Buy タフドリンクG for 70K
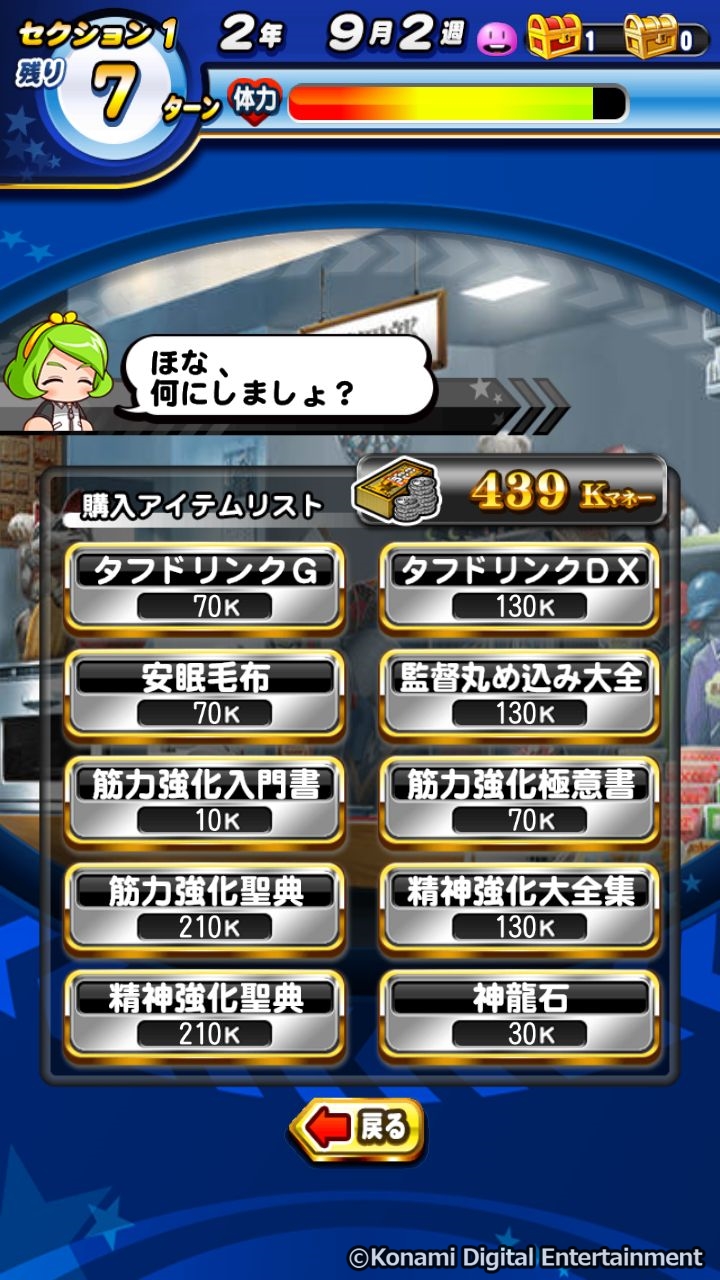The height and width of the screenshot is (1280, 720). click(x=205, y=587)
